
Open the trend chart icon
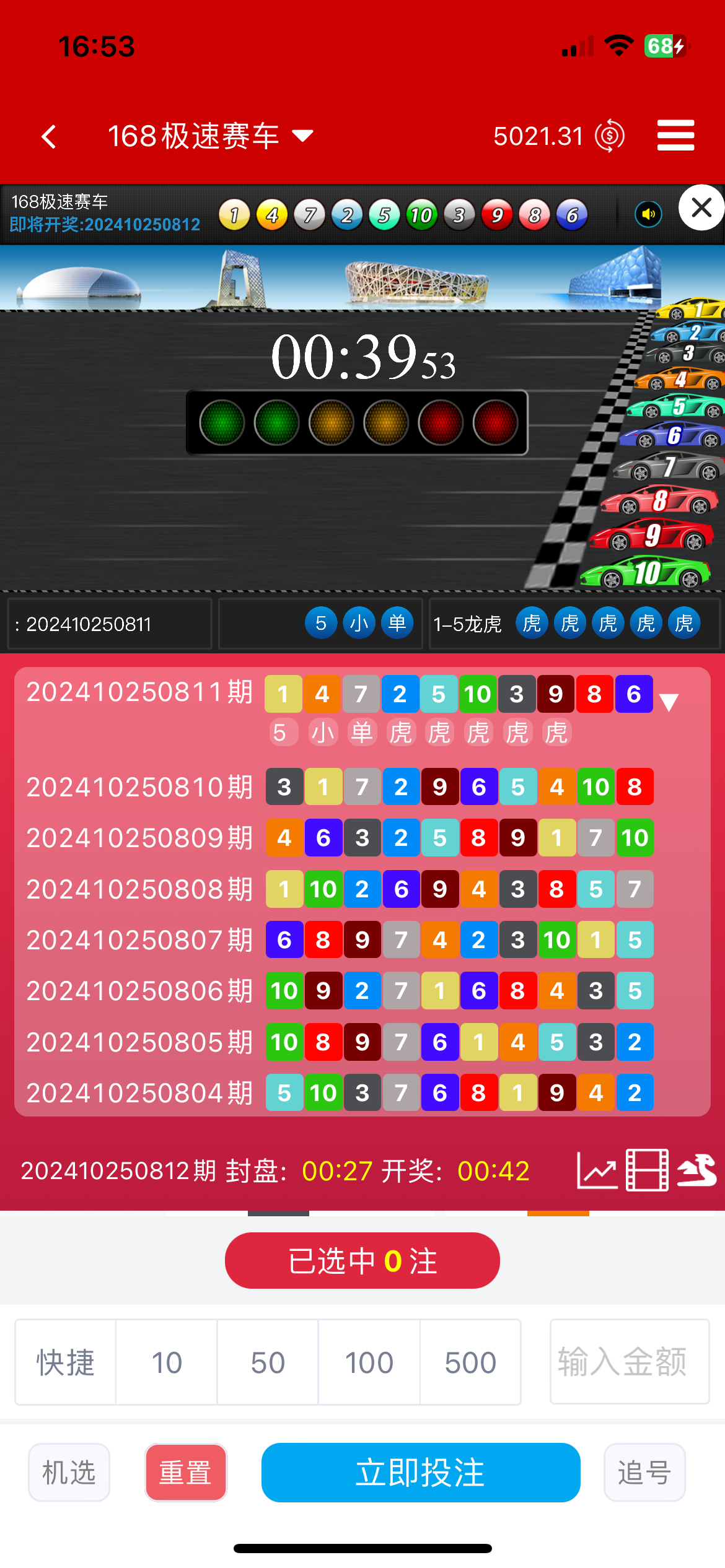point(596,1170)
